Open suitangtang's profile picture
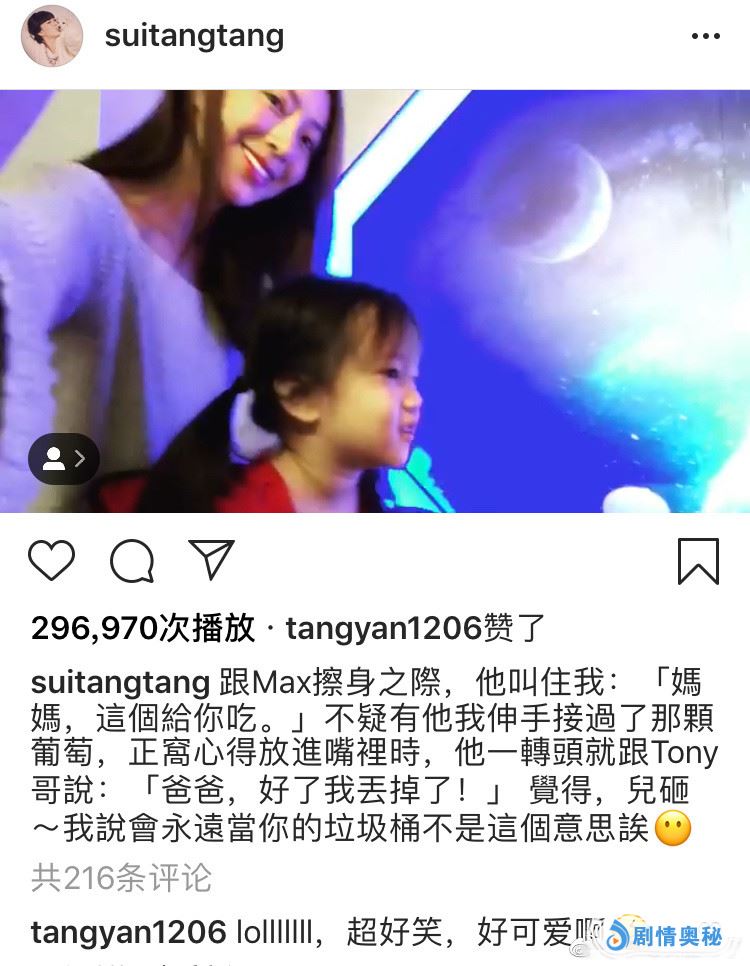 tap(52, 36)
